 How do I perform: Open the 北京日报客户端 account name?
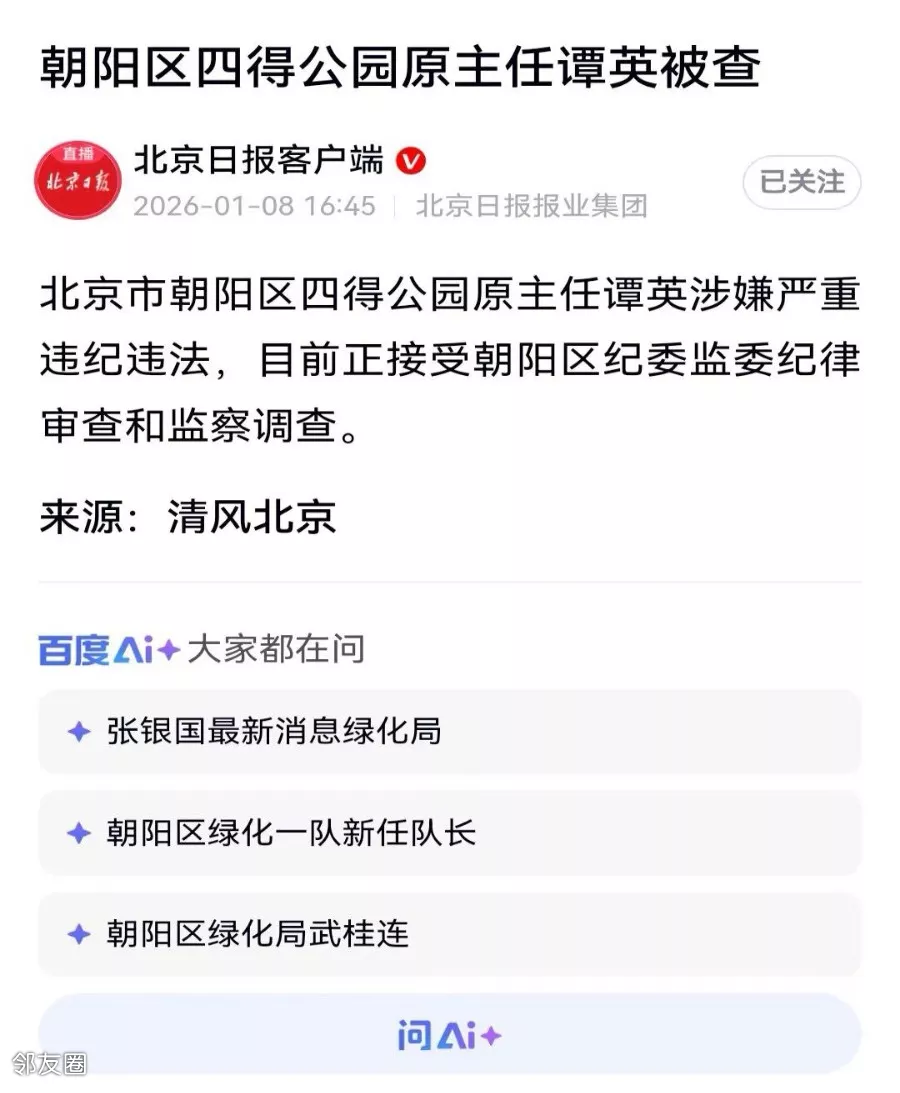coord(258,160)
